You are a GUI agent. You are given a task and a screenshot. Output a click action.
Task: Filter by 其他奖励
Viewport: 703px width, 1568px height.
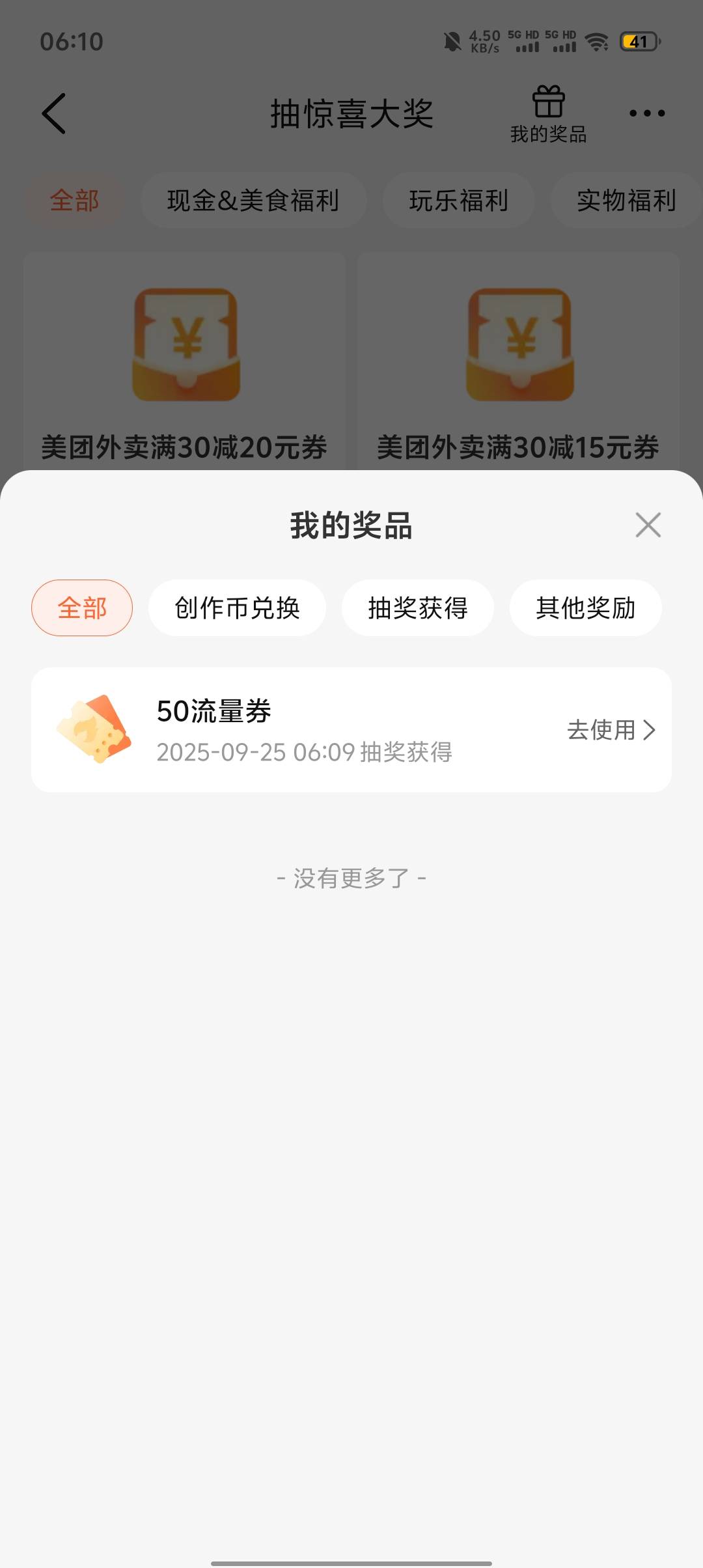(x=585, y=608)
